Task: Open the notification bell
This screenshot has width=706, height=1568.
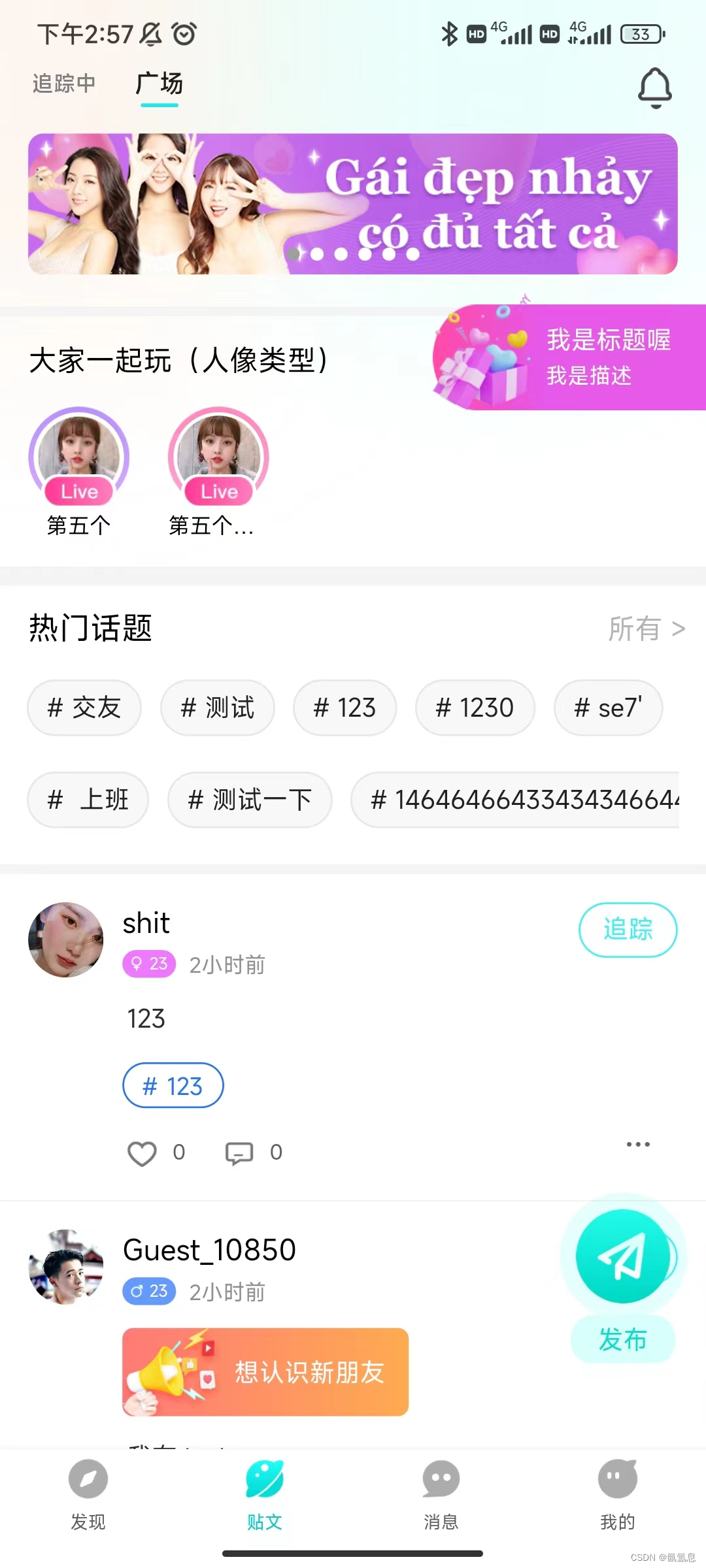Action: tap(655, 86)
